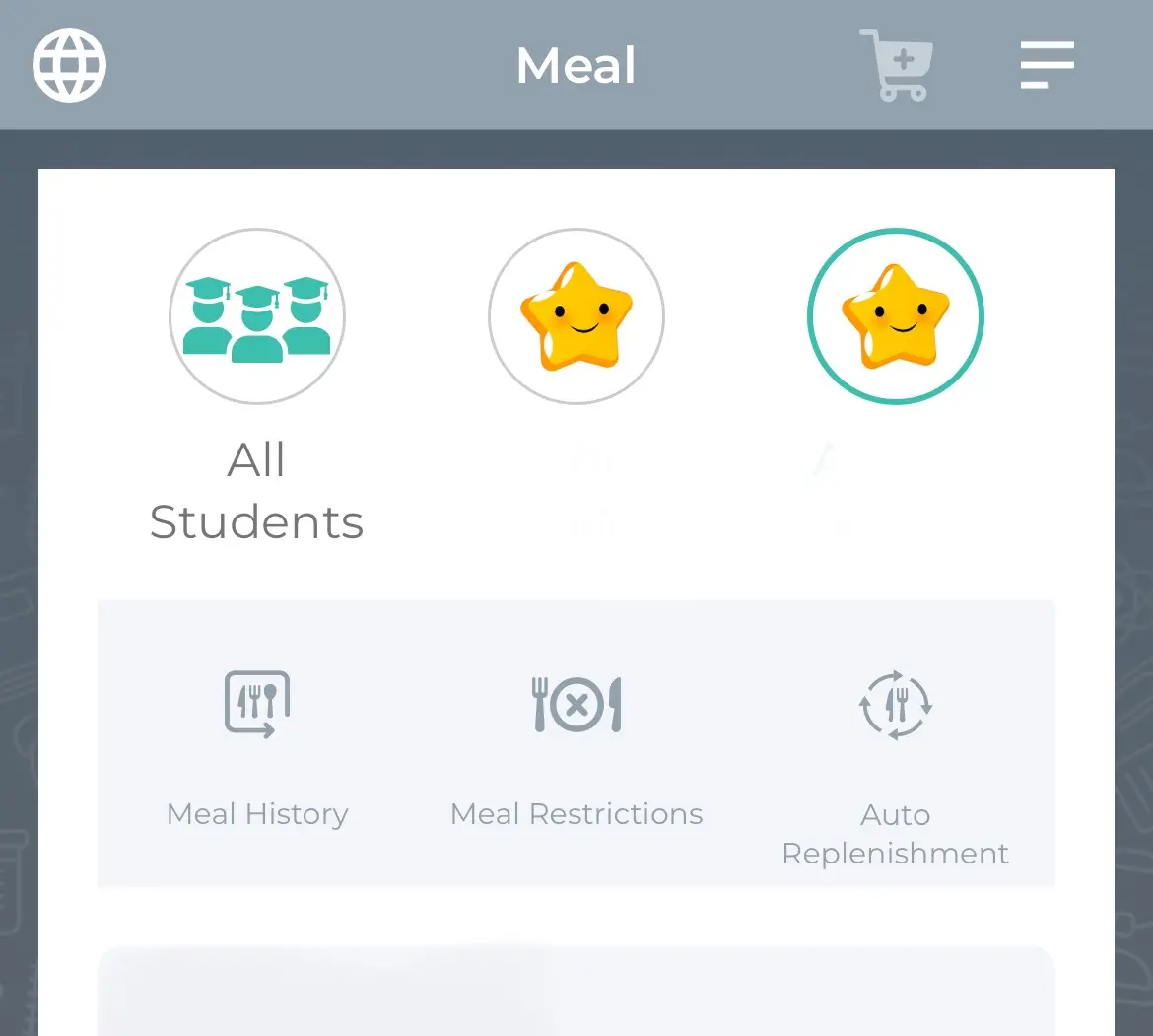Open Meal Restrictions
The image size is (1153, 1036).
(x=576, y=746)
